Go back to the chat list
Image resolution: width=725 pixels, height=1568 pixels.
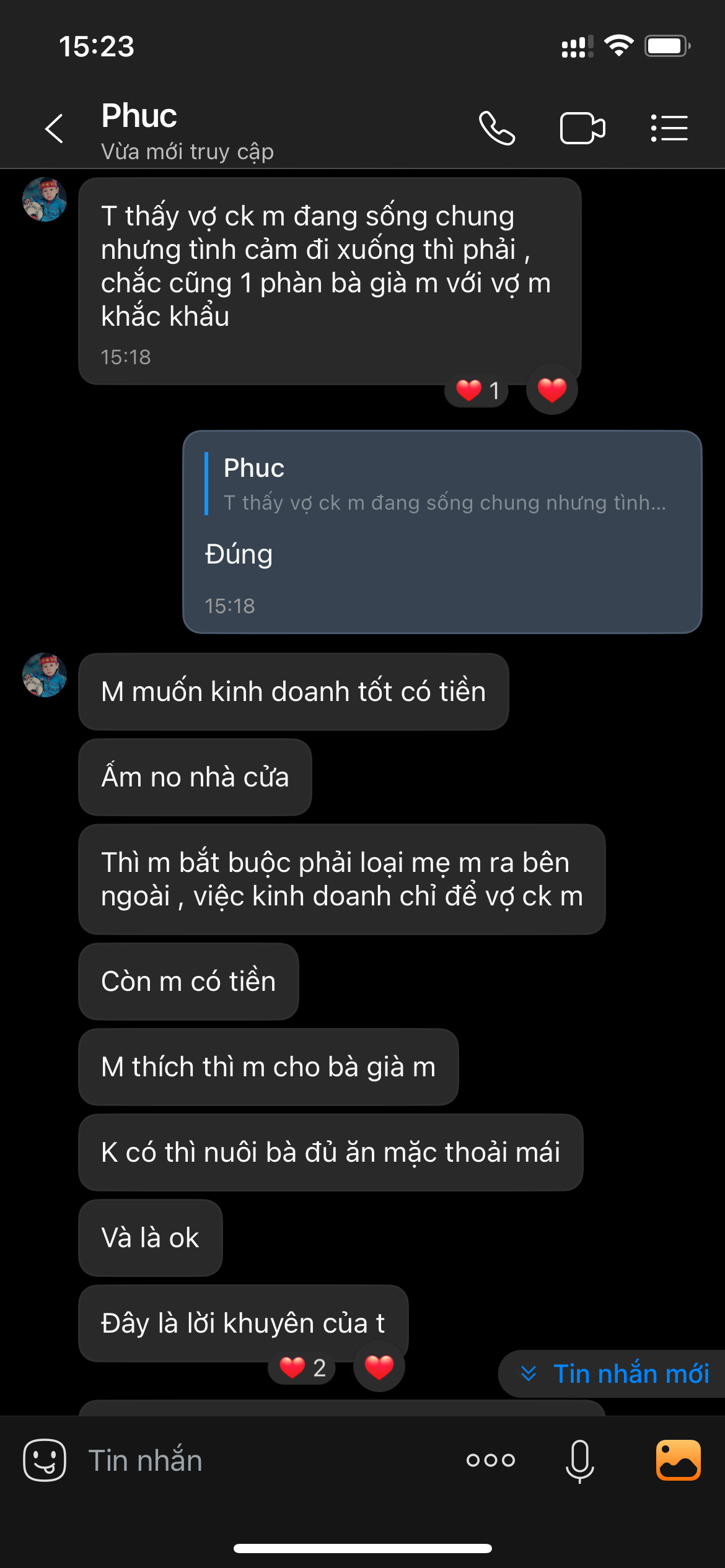point(55,129)
